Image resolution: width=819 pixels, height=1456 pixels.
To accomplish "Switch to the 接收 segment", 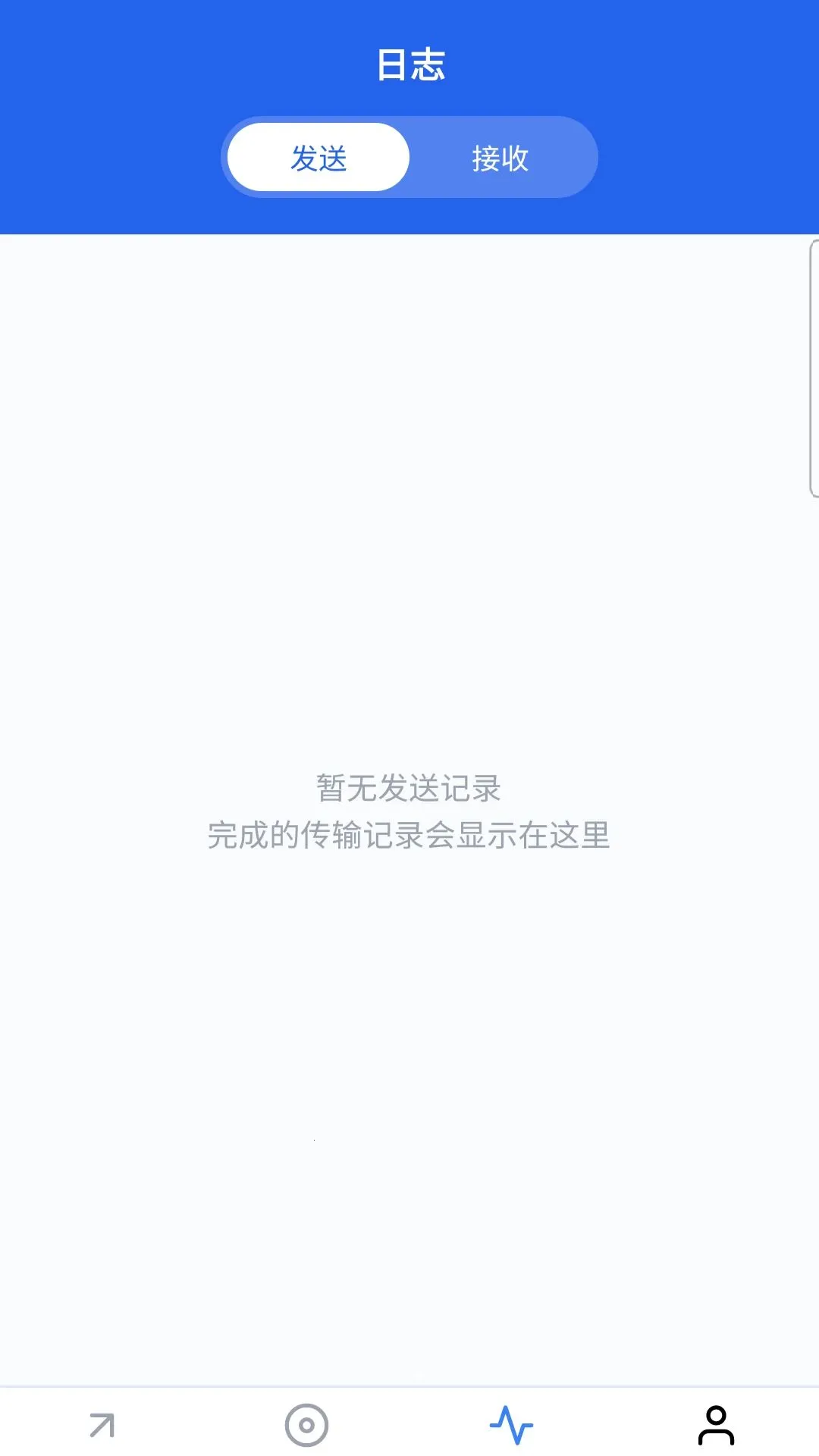I will coord(500,158).
